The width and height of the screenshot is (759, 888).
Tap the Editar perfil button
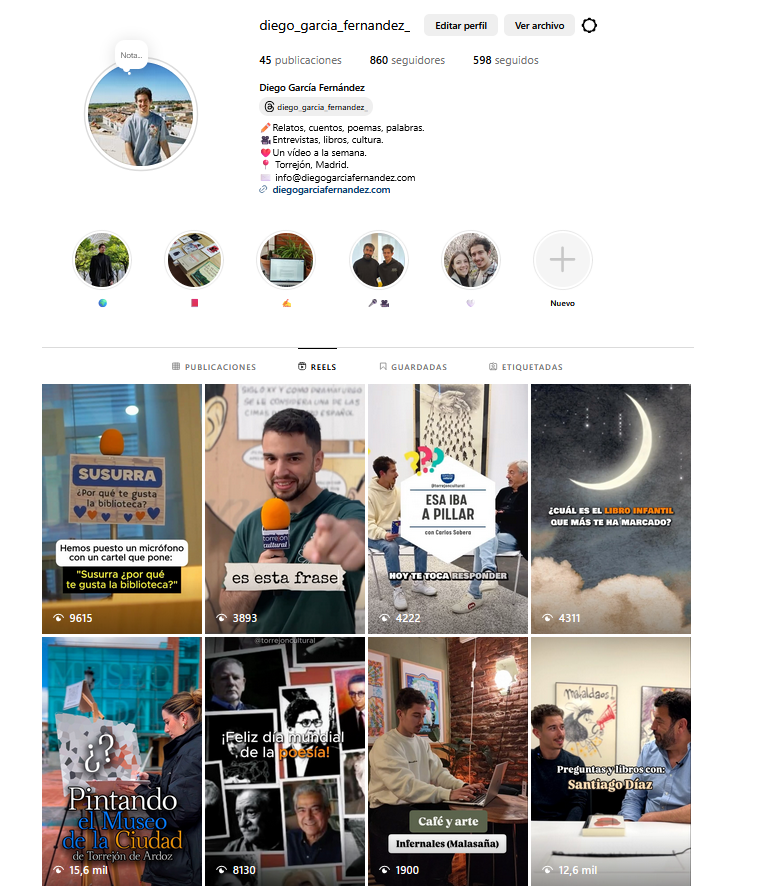[x=461, y=25]
